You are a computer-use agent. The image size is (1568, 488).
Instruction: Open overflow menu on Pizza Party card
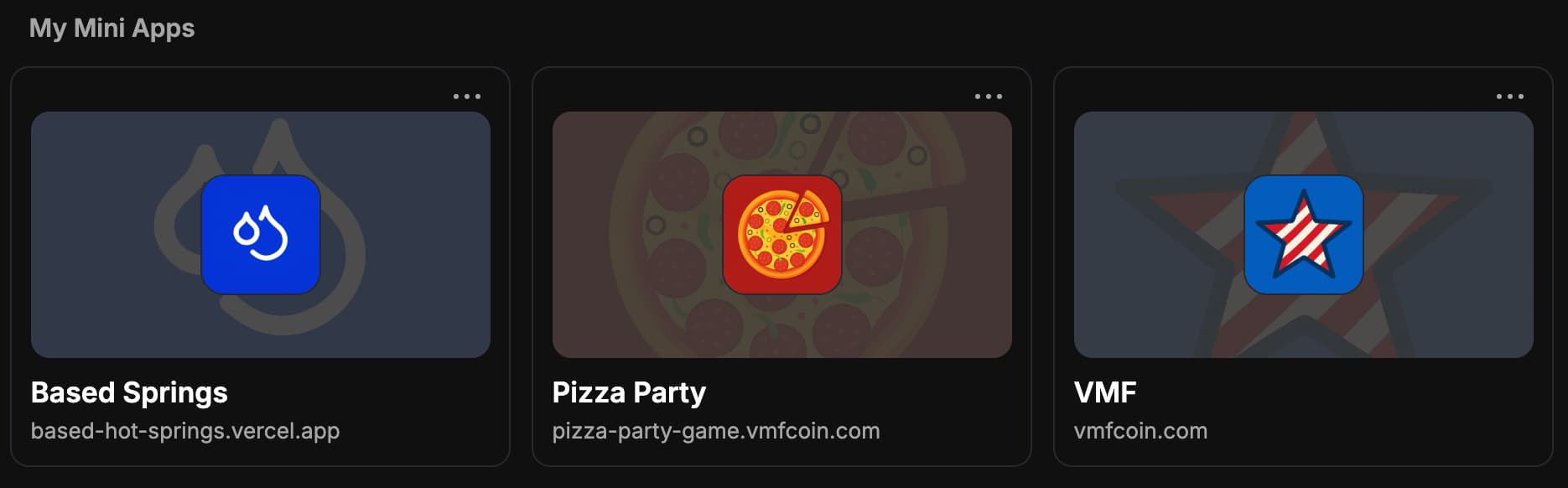(x=989, y=96)
